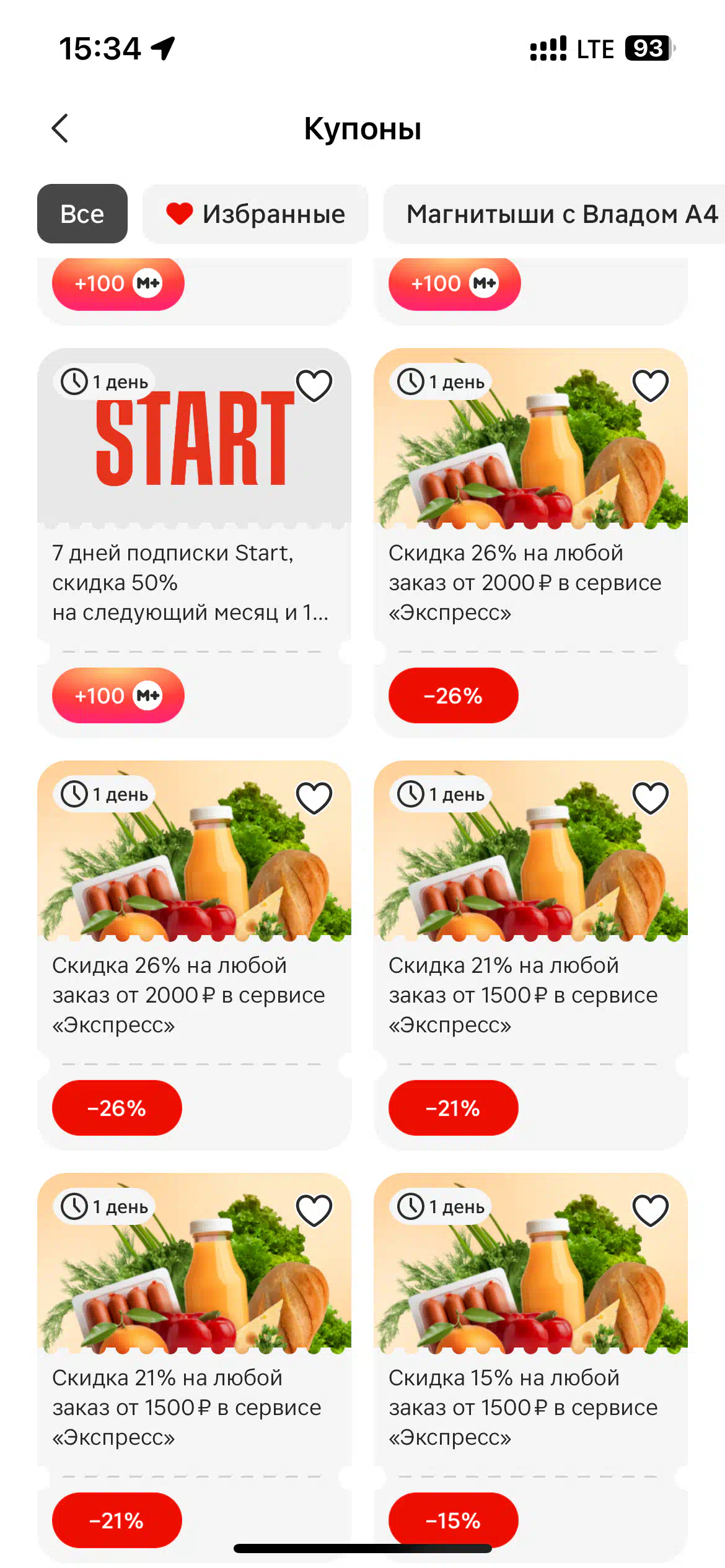Favorite the Start subscription coupon with the heart
The width and height of the screenshot is (725, 1568).
(314, 385)
